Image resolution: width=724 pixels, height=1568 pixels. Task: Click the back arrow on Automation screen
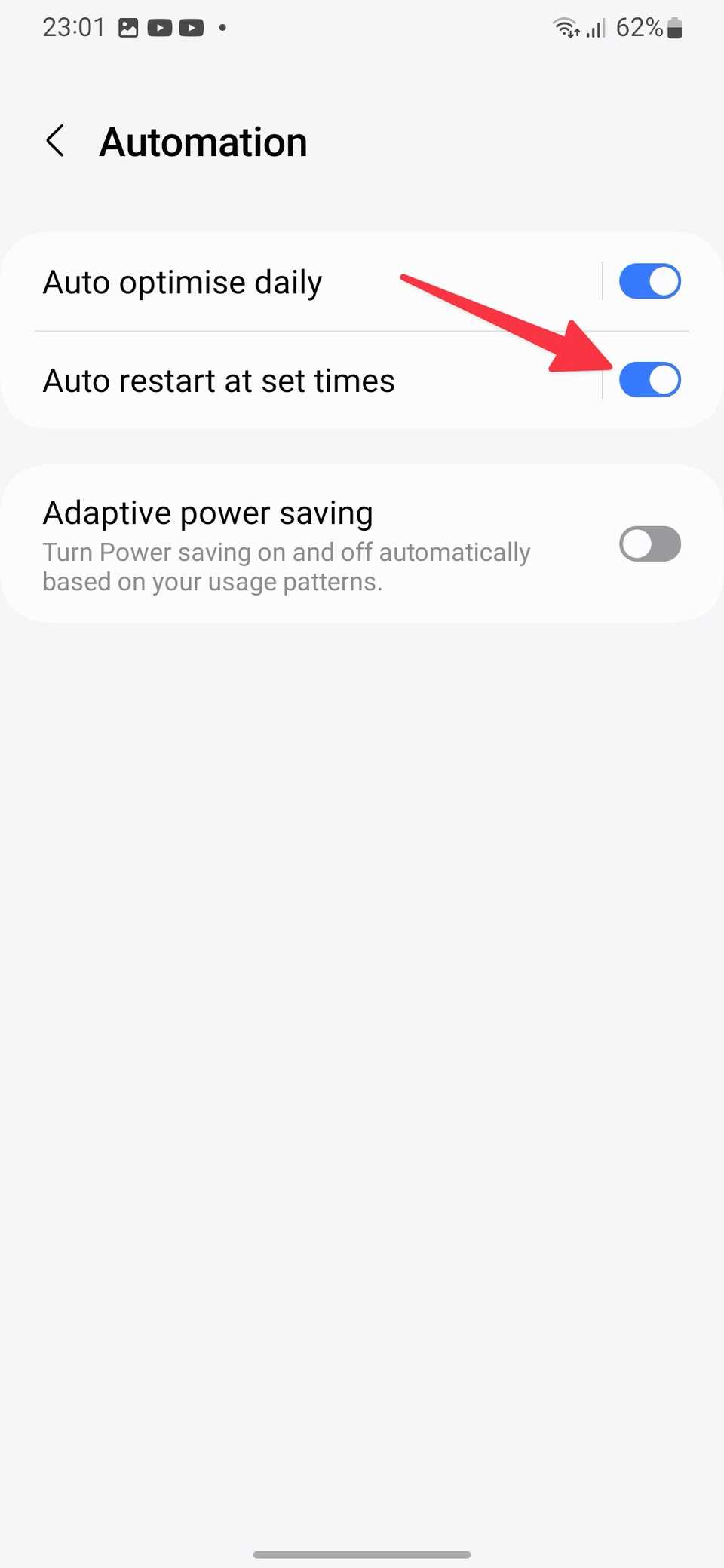(54, 140)
